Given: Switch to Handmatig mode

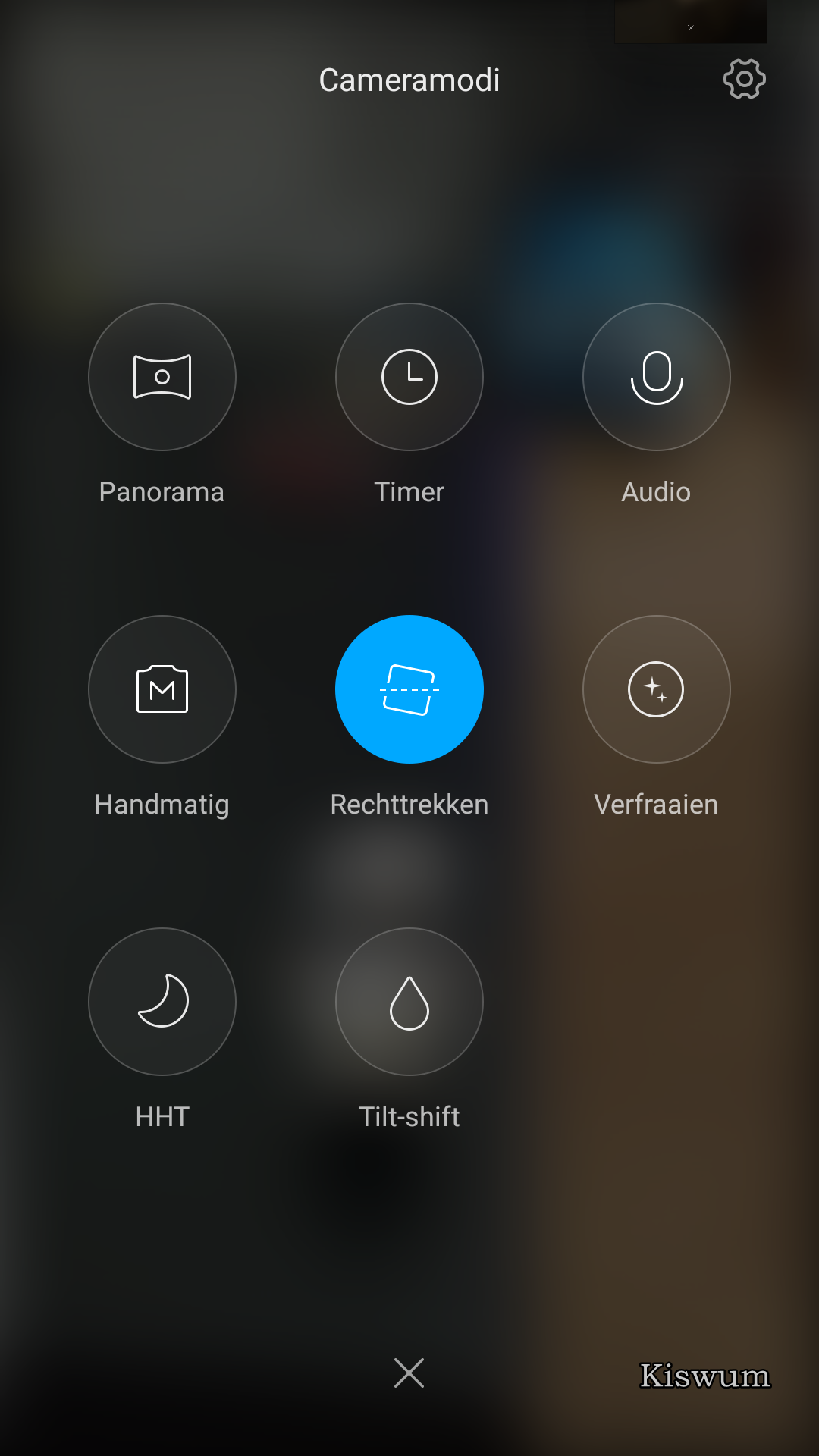Looking at the screenshot, I should 162,689.
